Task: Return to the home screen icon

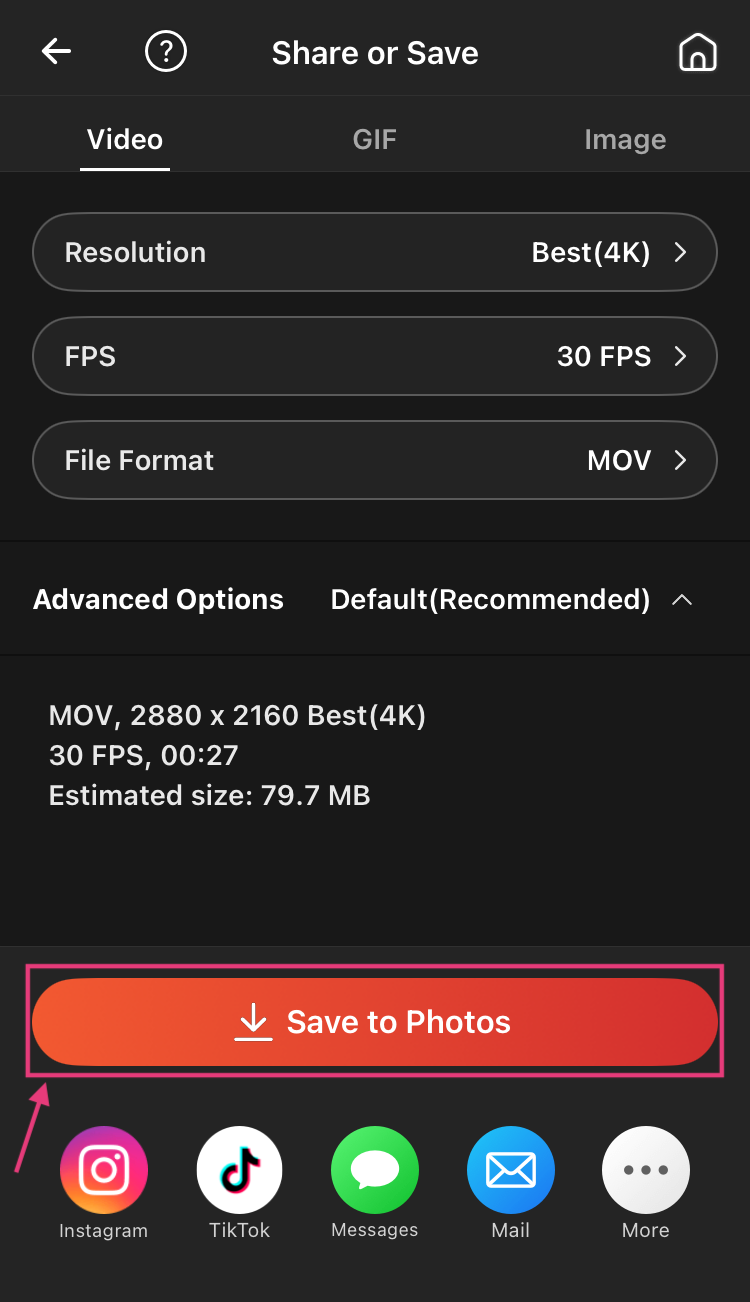Action: pos(698,52)
